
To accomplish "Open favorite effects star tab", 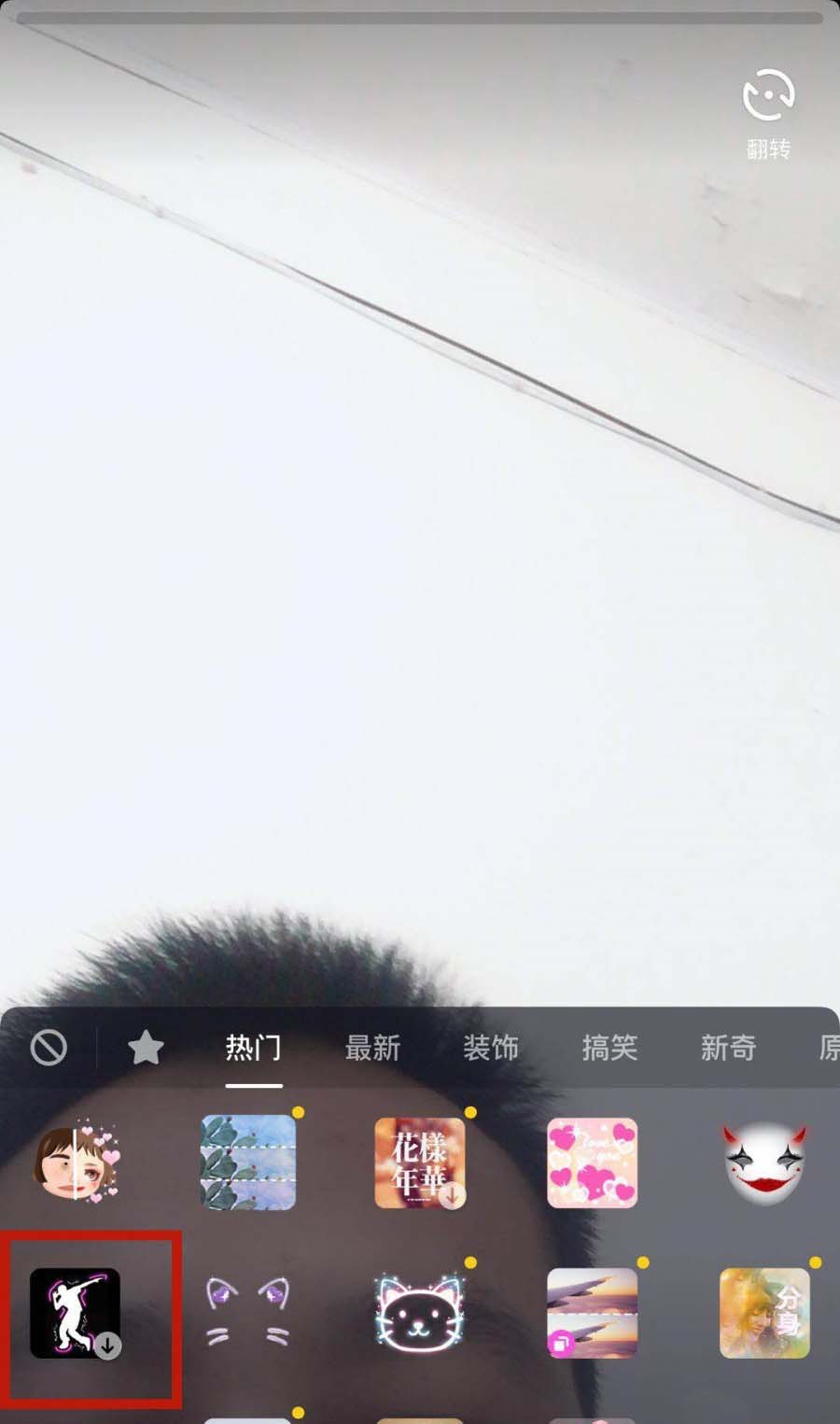I will click(x=146, y=1048).
